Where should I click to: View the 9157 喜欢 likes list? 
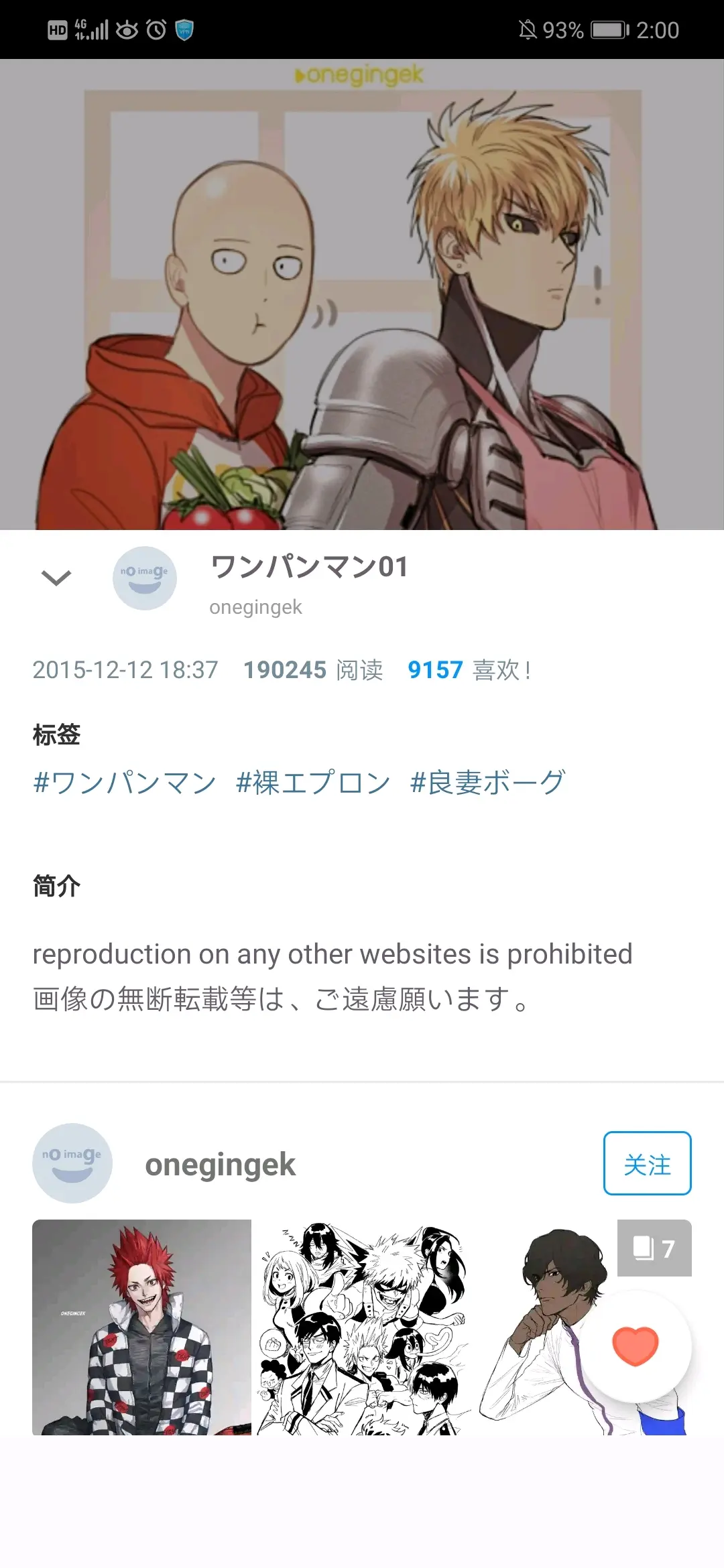(469, 670)
